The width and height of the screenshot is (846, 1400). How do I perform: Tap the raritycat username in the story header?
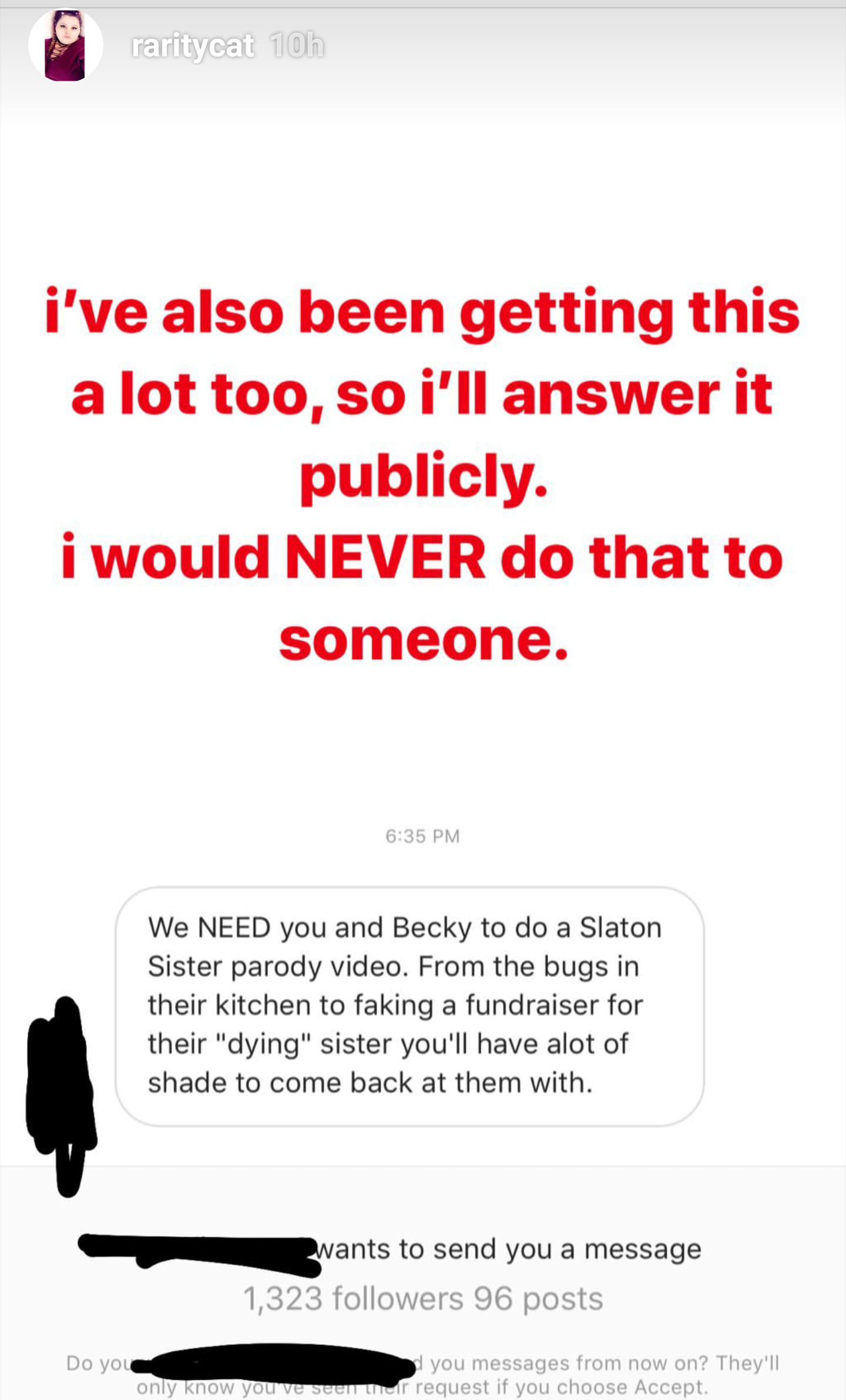point(193,46)
